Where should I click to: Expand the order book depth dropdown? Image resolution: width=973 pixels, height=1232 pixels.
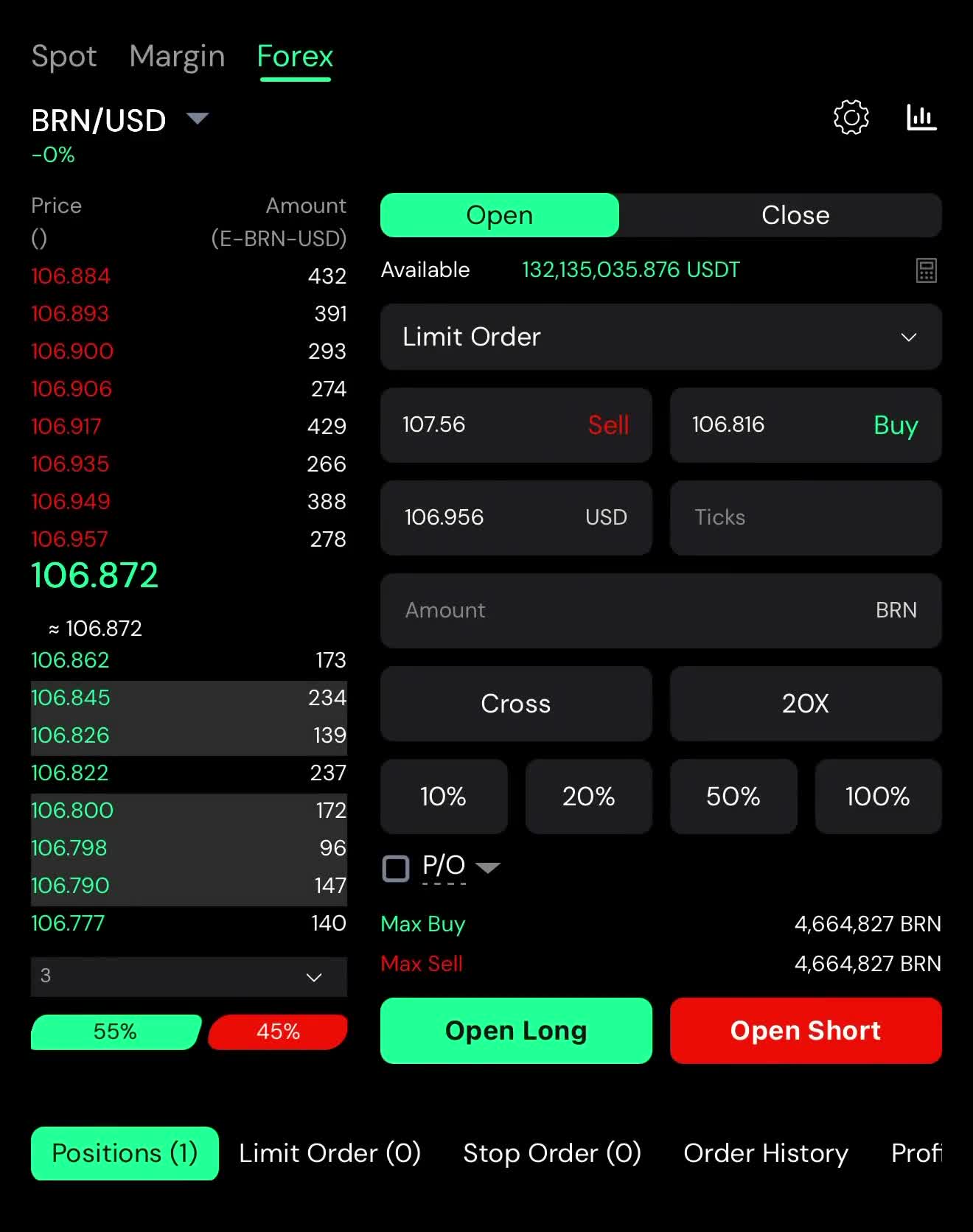coord(189,977)
